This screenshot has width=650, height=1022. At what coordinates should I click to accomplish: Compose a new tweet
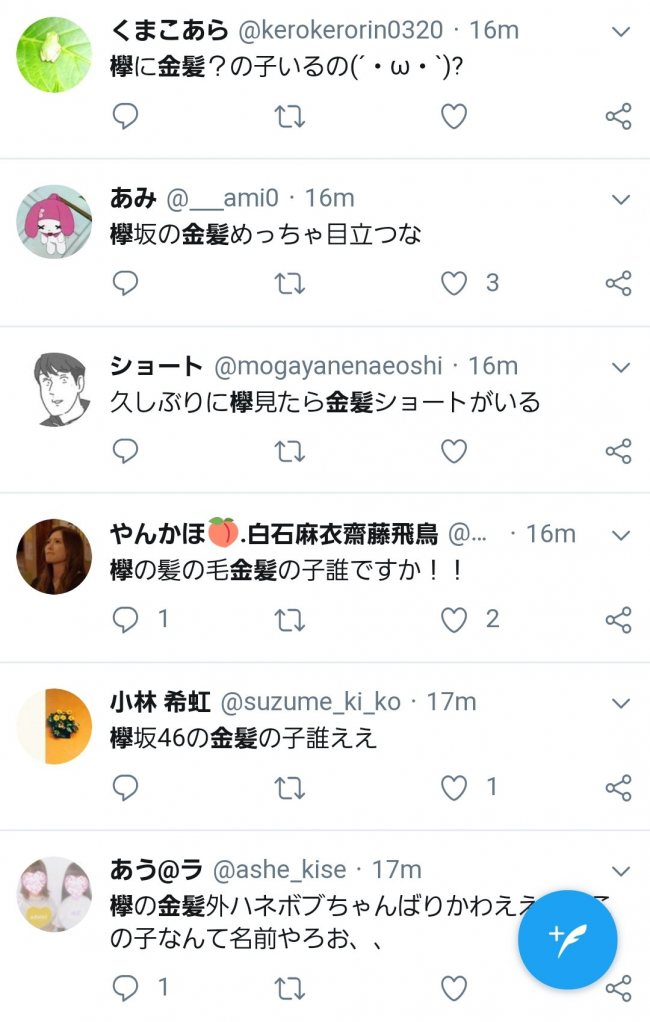click(x=567, y=940)
